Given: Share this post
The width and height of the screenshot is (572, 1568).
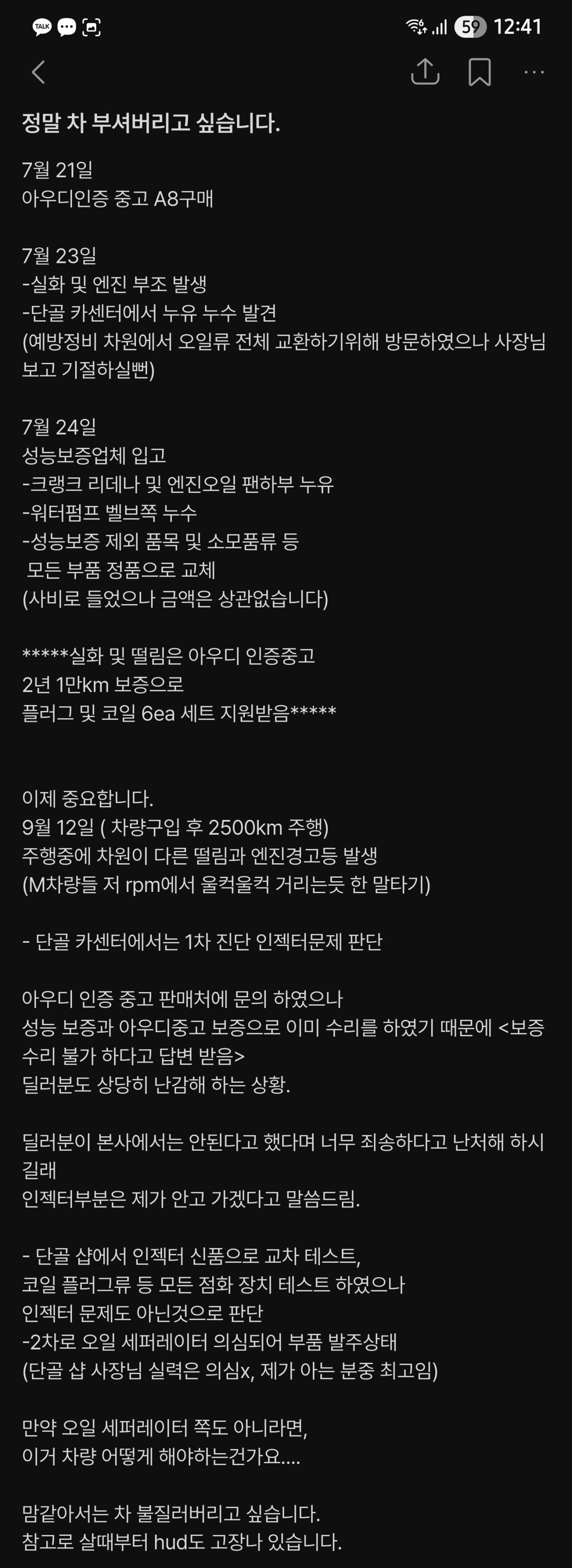Looking at the screenshot, I should tap(425, 72).
